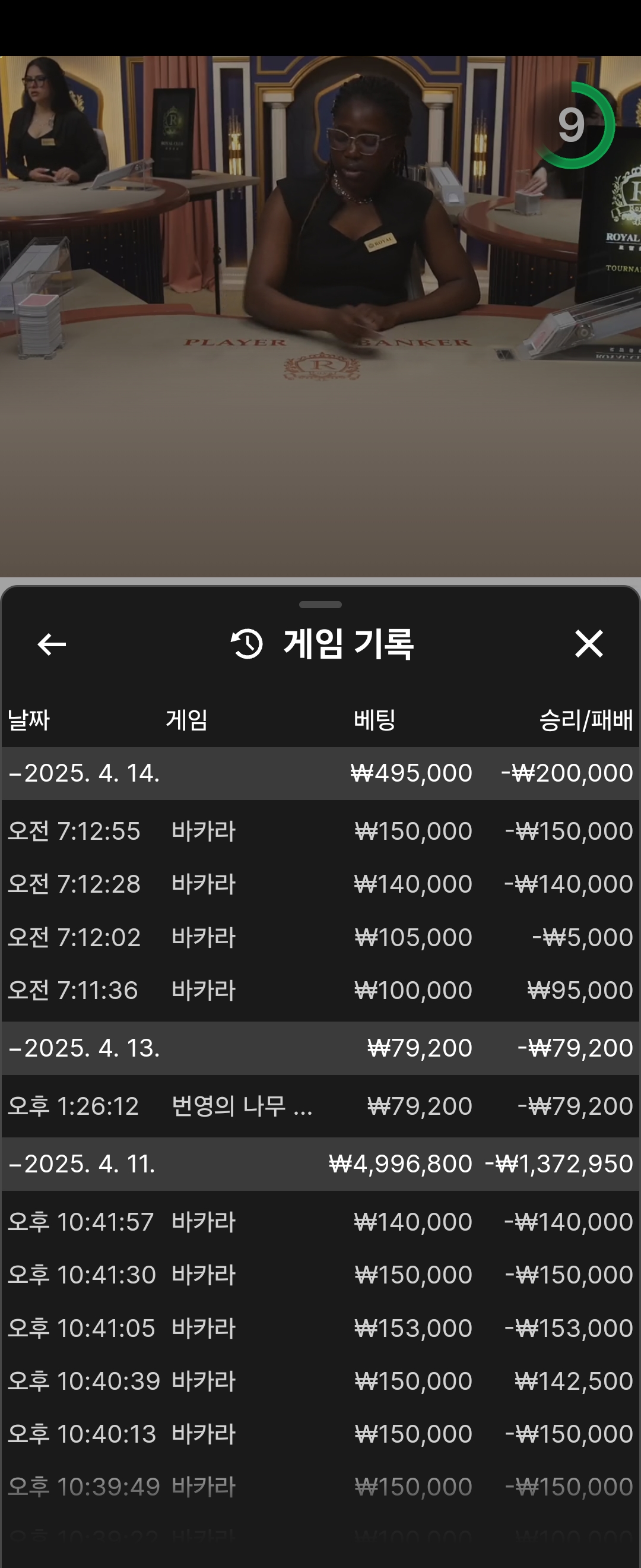Open the 오전 7:12:02 바카라 record

point(320,937)
